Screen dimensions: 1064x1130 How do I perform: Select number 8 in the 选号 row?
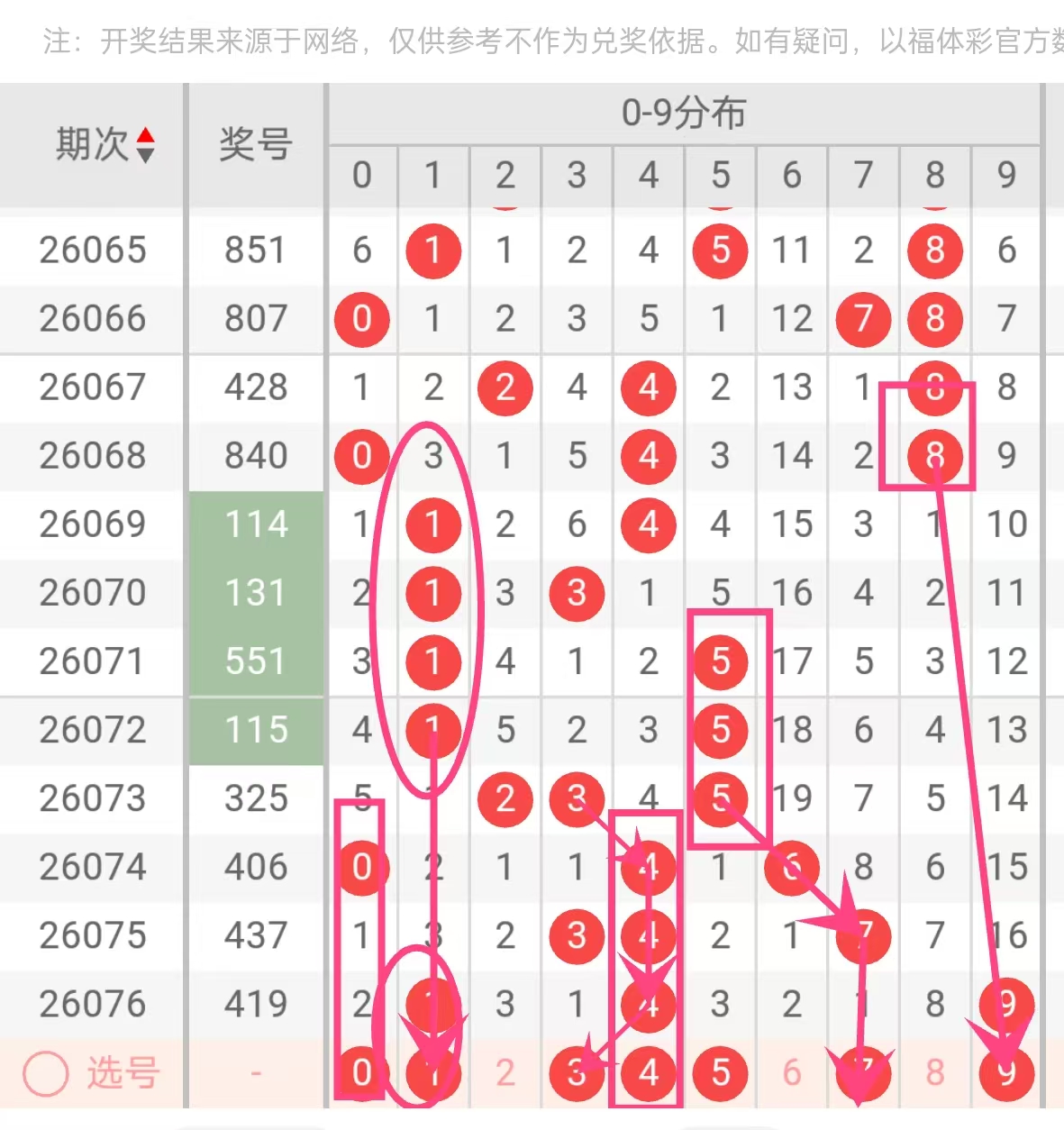click(935, 1072)
